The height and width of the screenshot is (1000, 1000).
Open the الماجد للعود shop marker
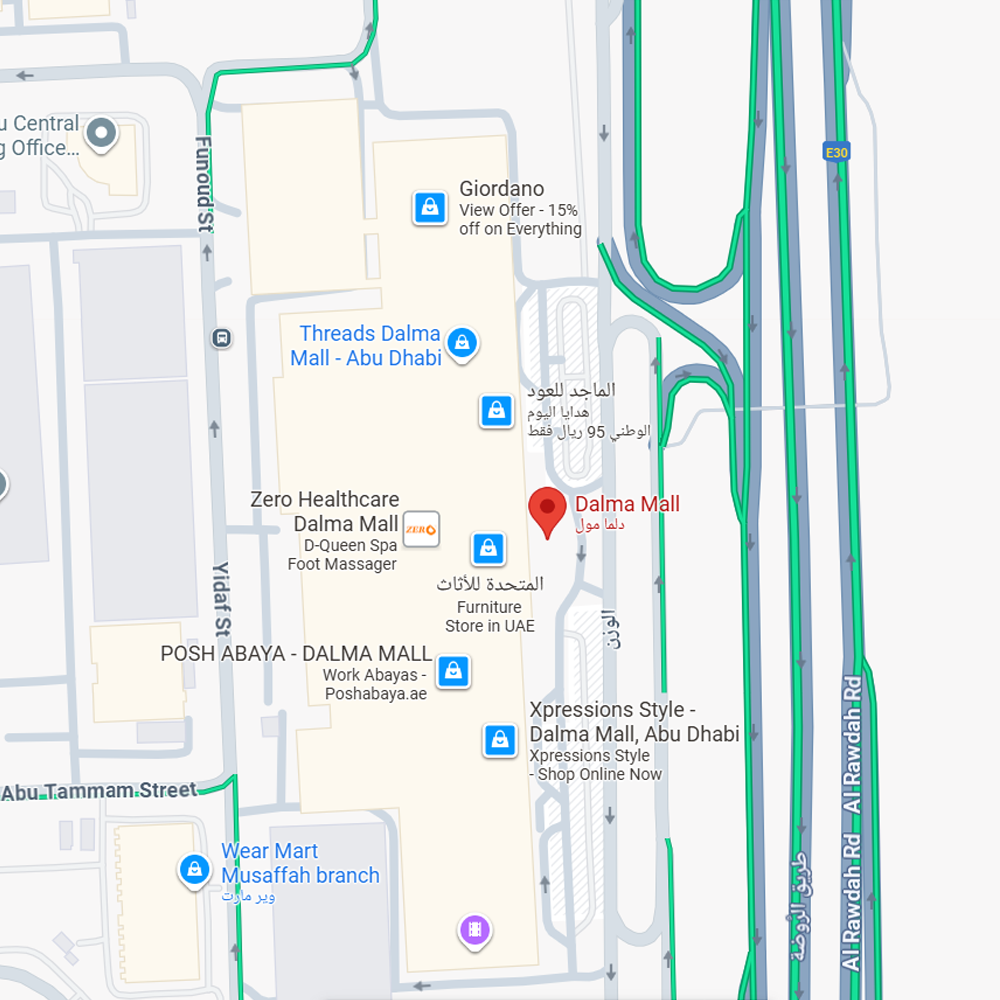tap(496, 410)
